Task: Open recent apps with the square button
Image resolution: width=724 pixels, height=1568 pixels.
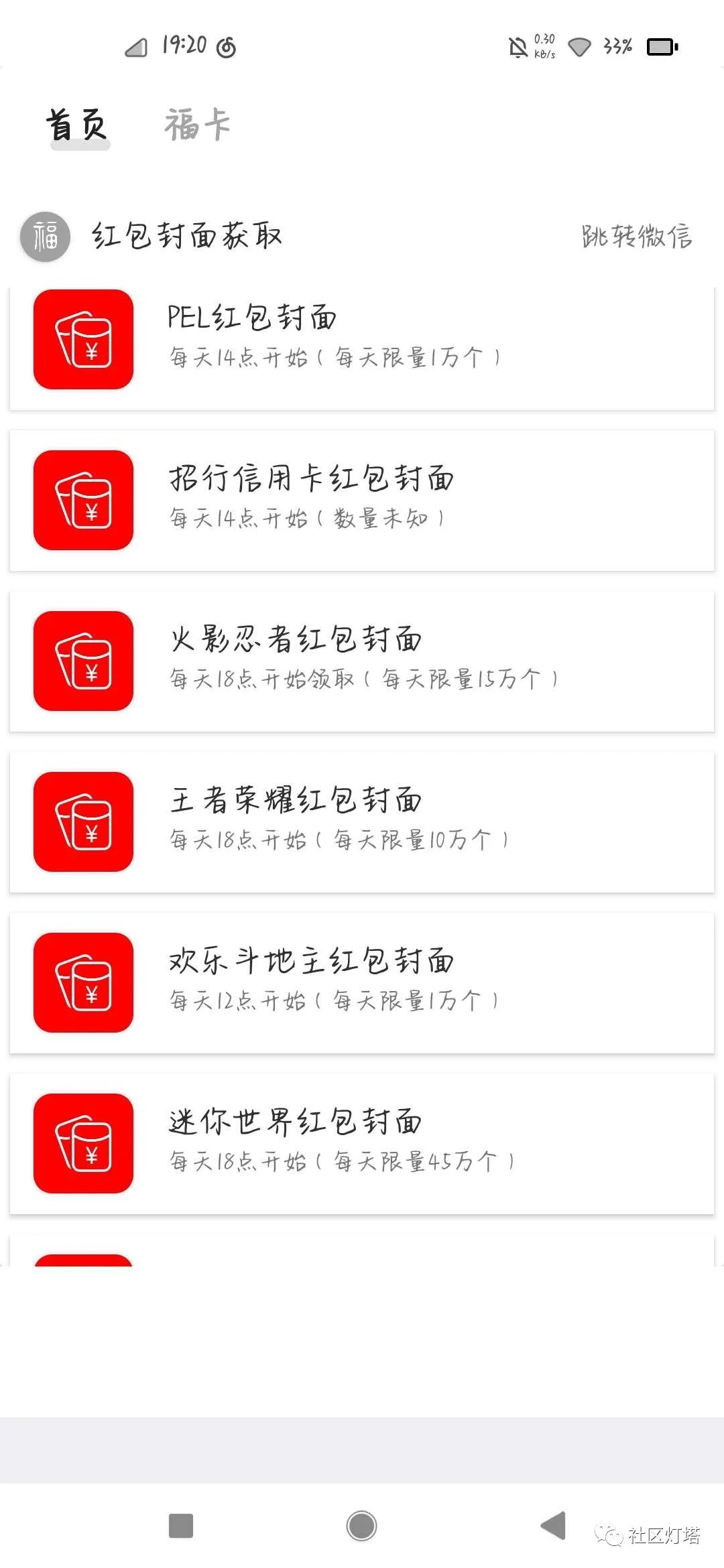Action: point(181,1526)
